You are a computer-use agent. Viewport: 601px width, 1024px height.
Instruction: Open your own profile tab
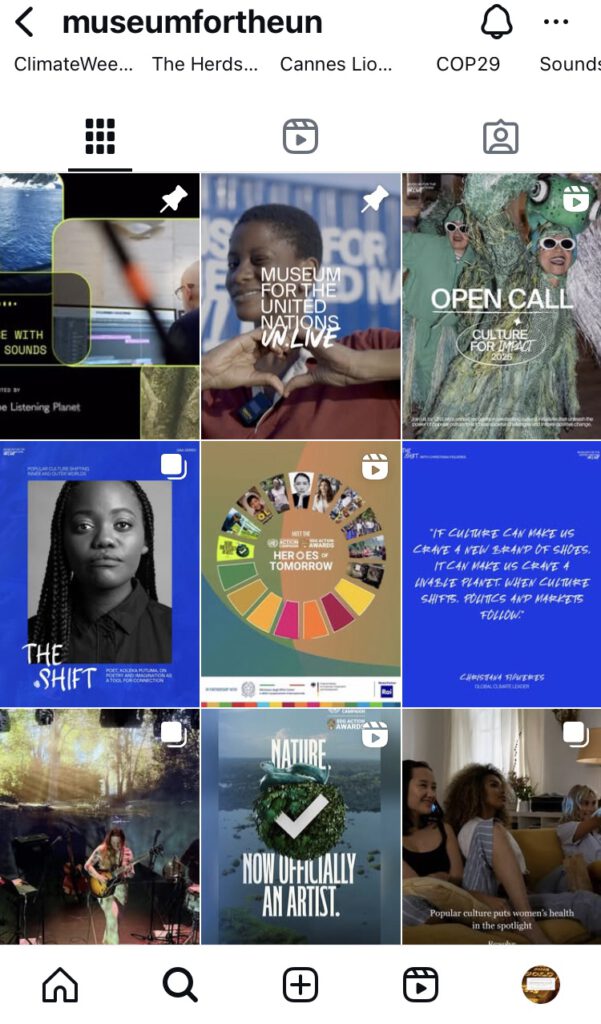tap(540, 985)
